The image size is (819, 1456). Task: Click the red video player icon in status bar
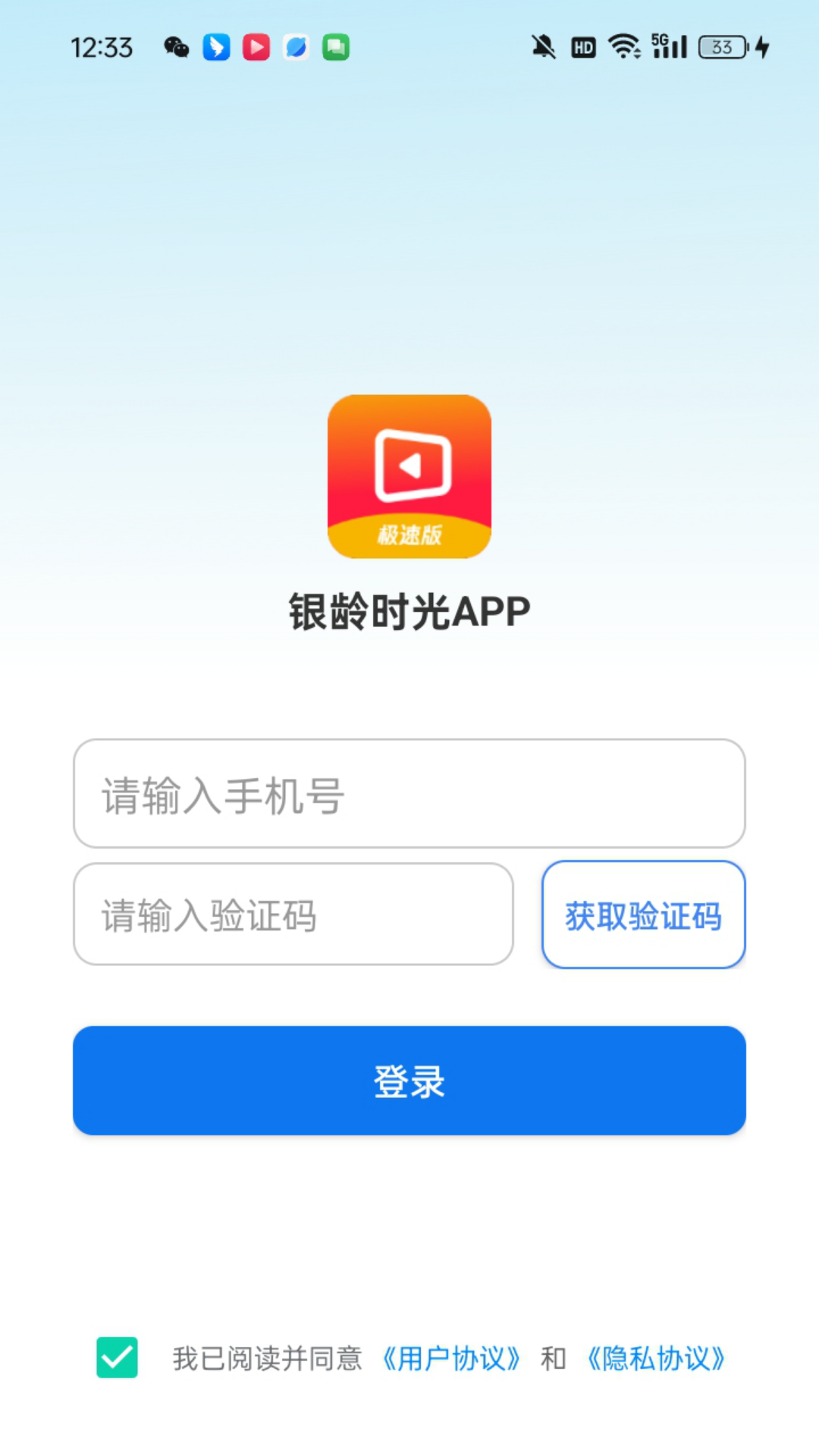tap(256, 47)
